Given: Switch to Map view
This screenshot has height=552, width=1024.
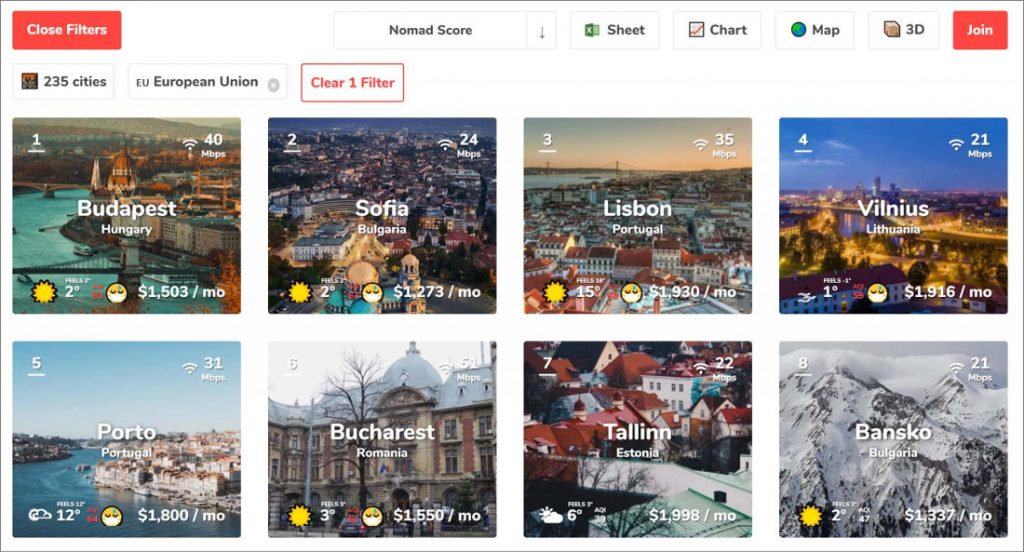Looking at the screenshot, I should coord(814,30).
